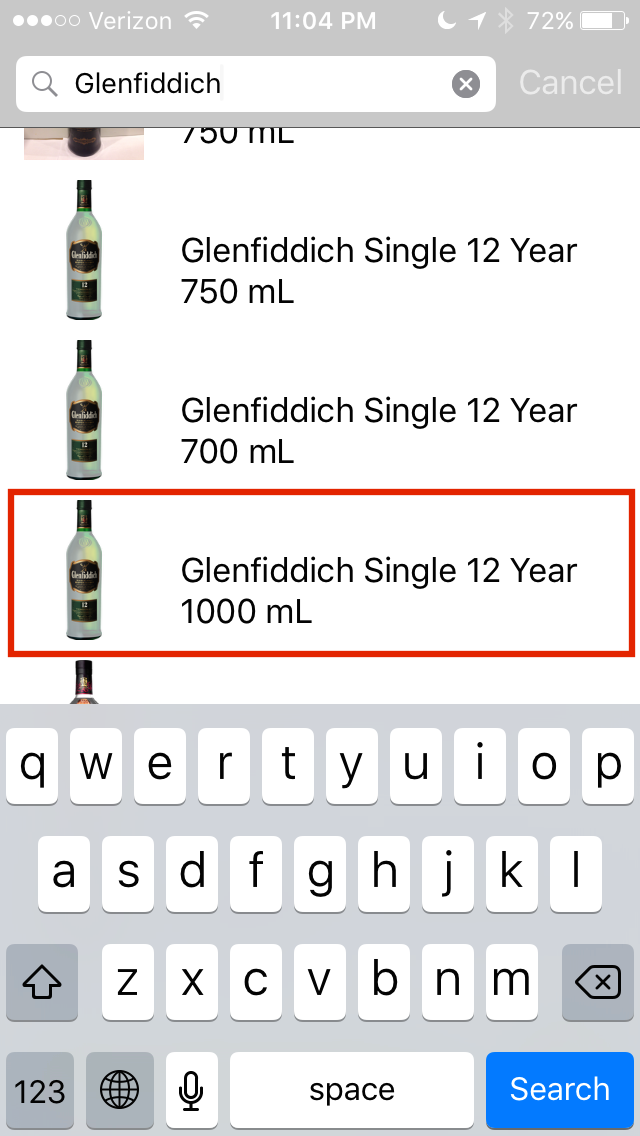
Task: Switch keyboard to 123 numbers
Action: coord(40,1089)
